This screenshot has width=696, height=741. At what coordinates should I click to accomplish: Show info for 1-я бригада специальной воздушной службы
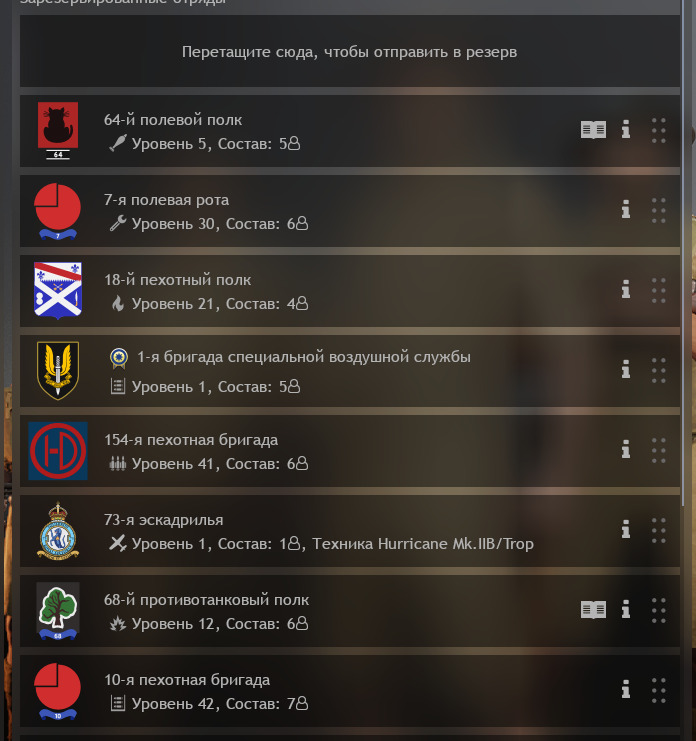pos(626,370)
